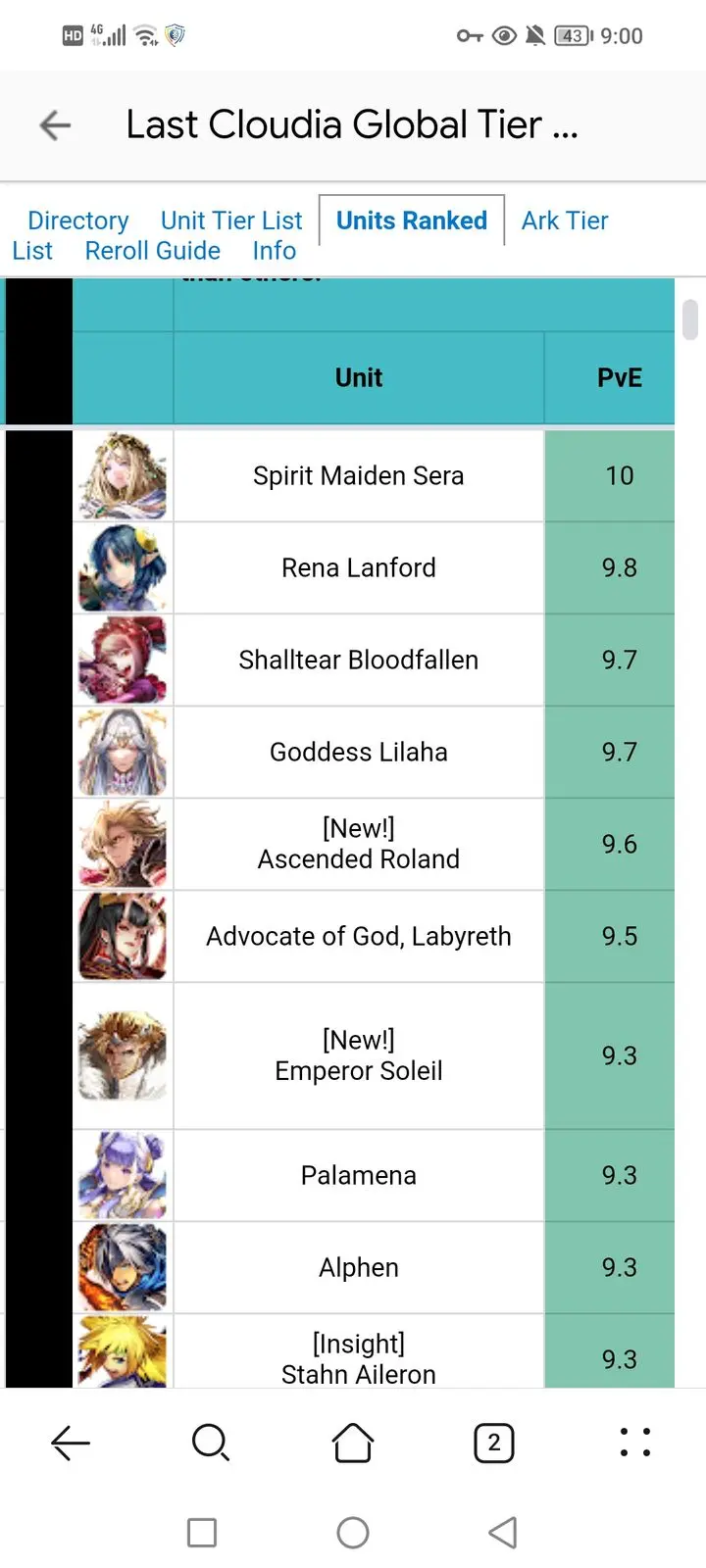Tap the system home circle button

tap(353, 1533)
